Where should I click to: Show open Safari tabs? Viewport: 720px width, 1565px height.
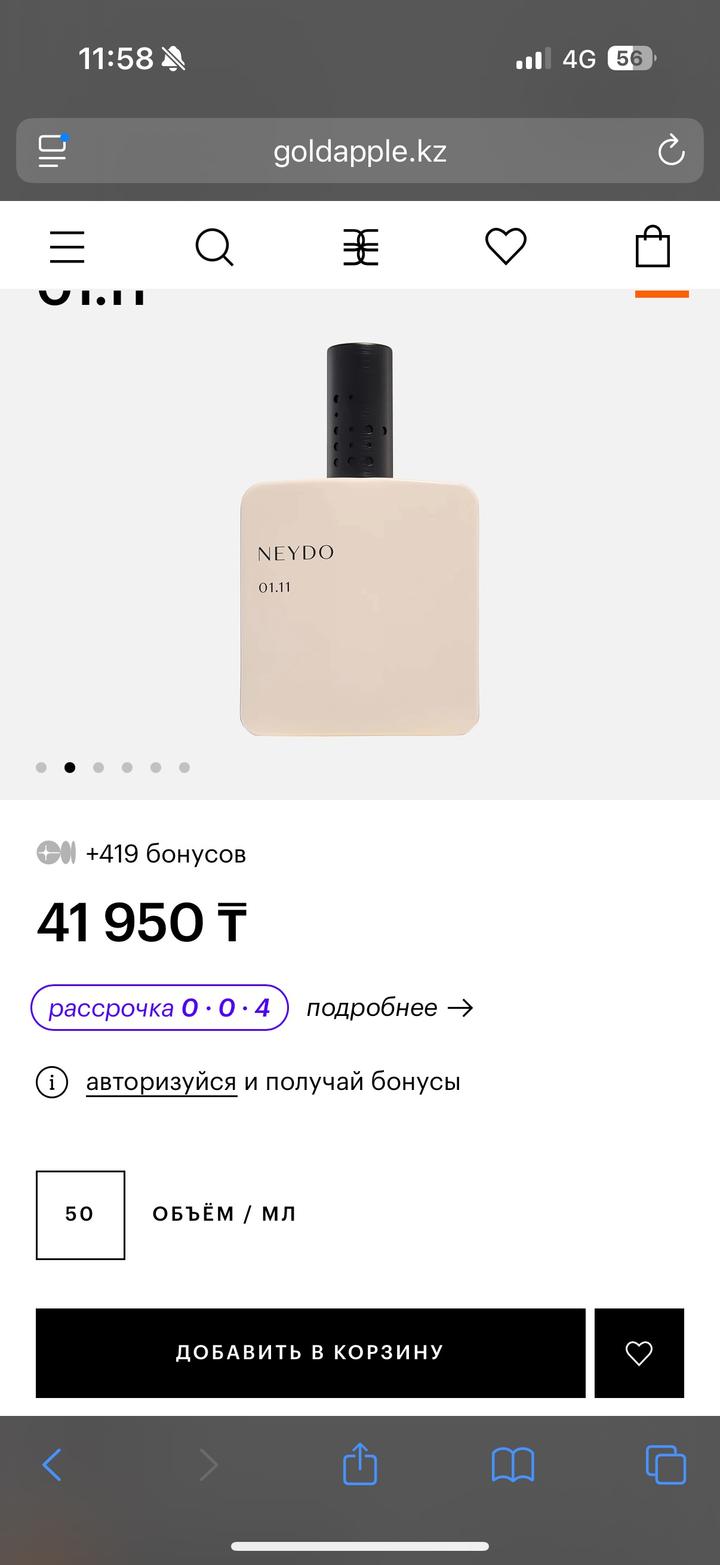[x=666, y=1465]
